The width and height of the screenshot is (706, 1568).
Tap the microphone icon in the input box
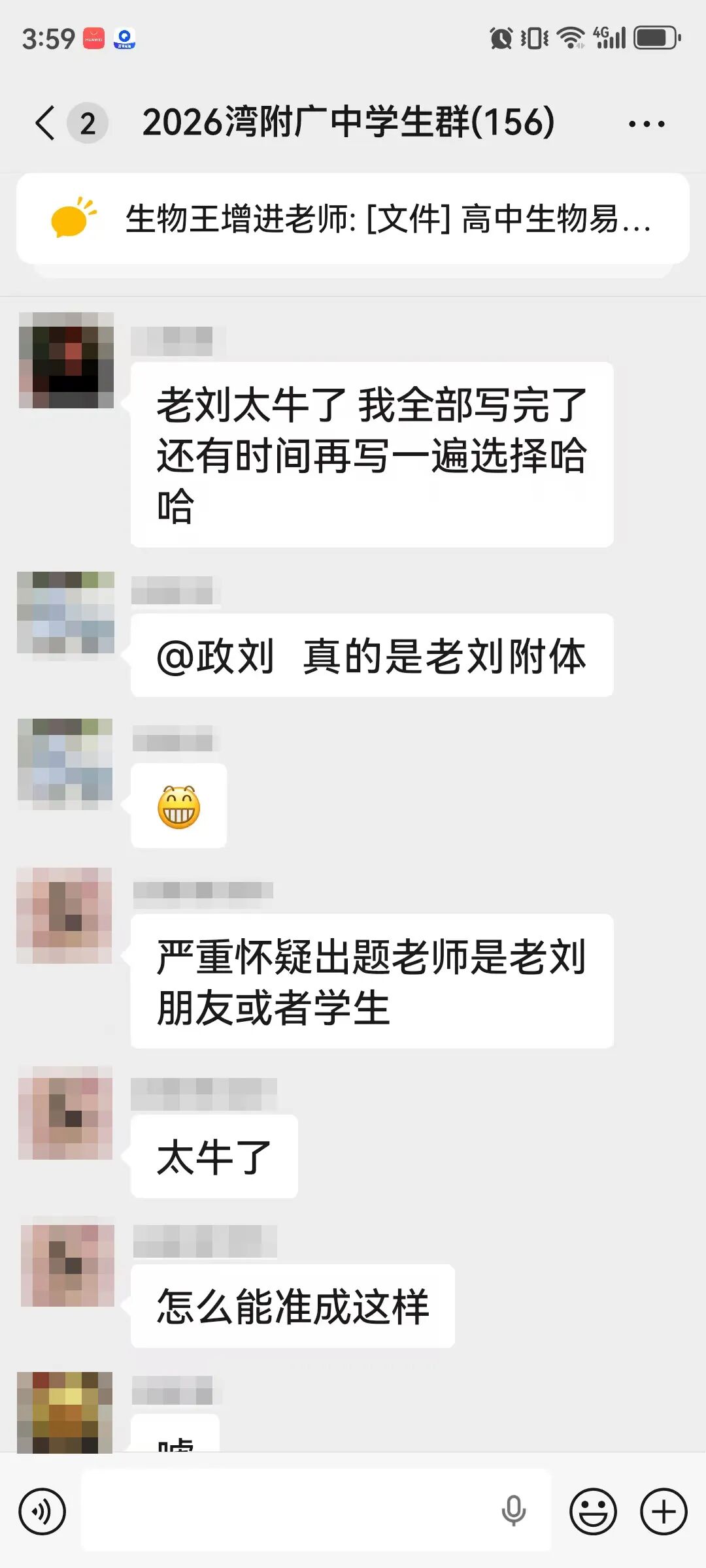click(x=514, y=1511)
